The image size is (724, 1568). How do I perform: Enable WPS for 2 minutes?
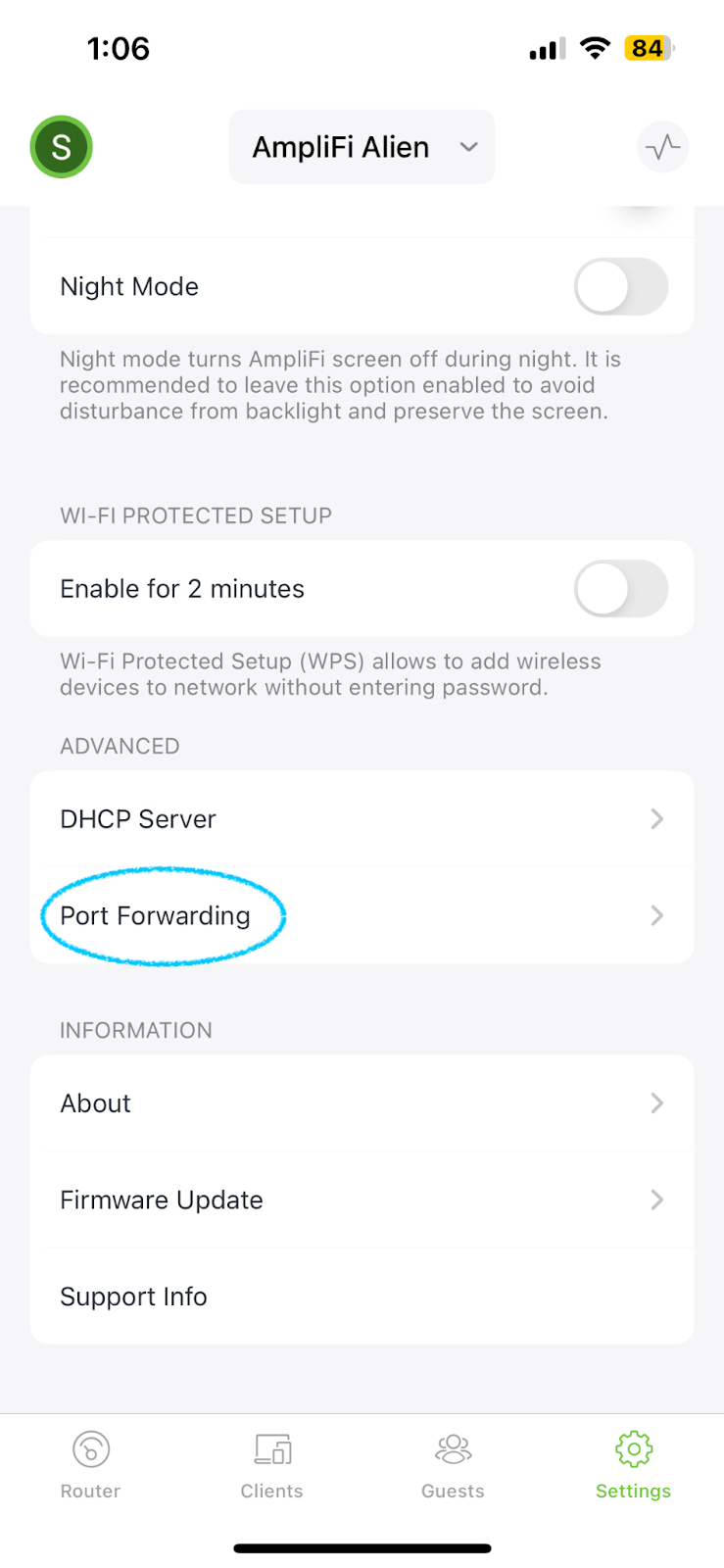point(621,588)
